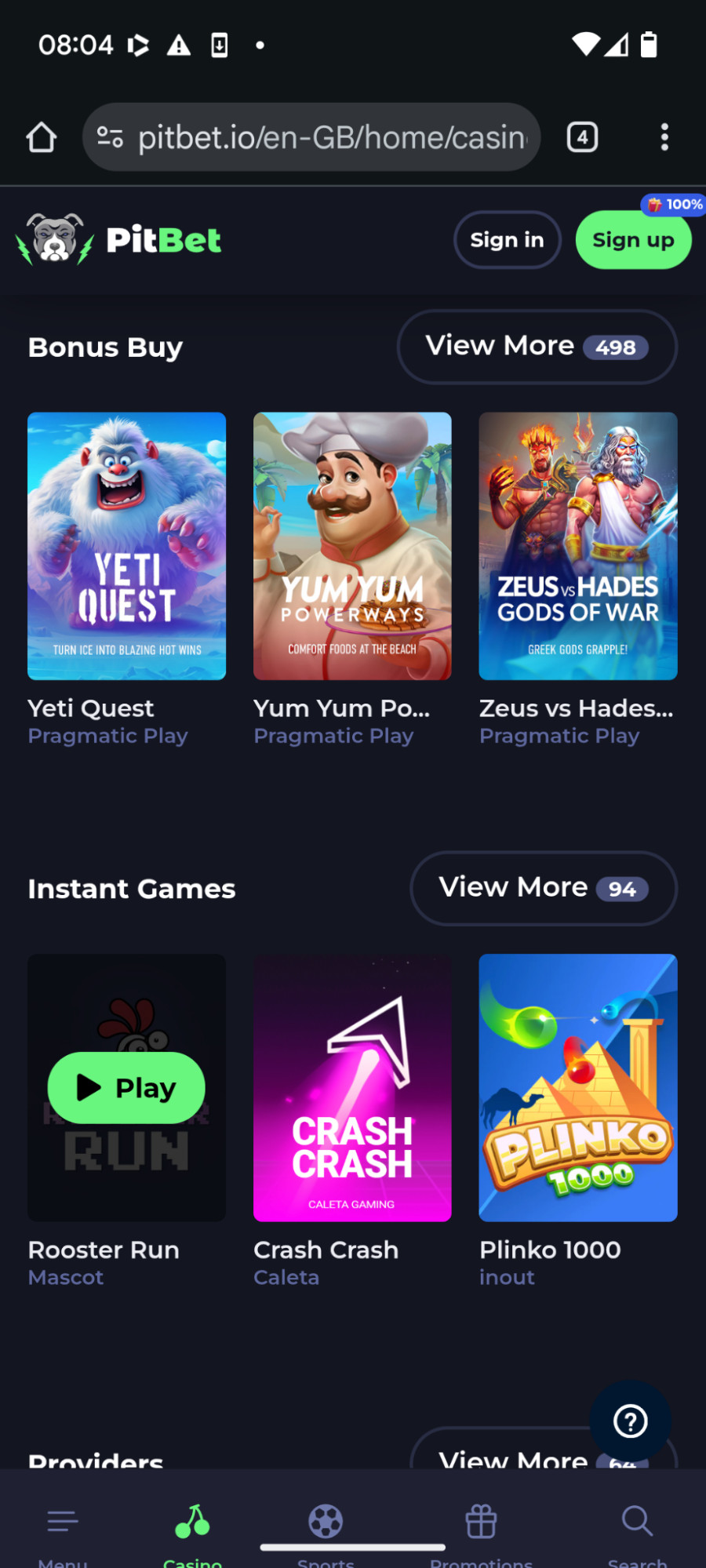706x1568 pixels.
Task: Open the Crash Crash game
Action: 352,1087
